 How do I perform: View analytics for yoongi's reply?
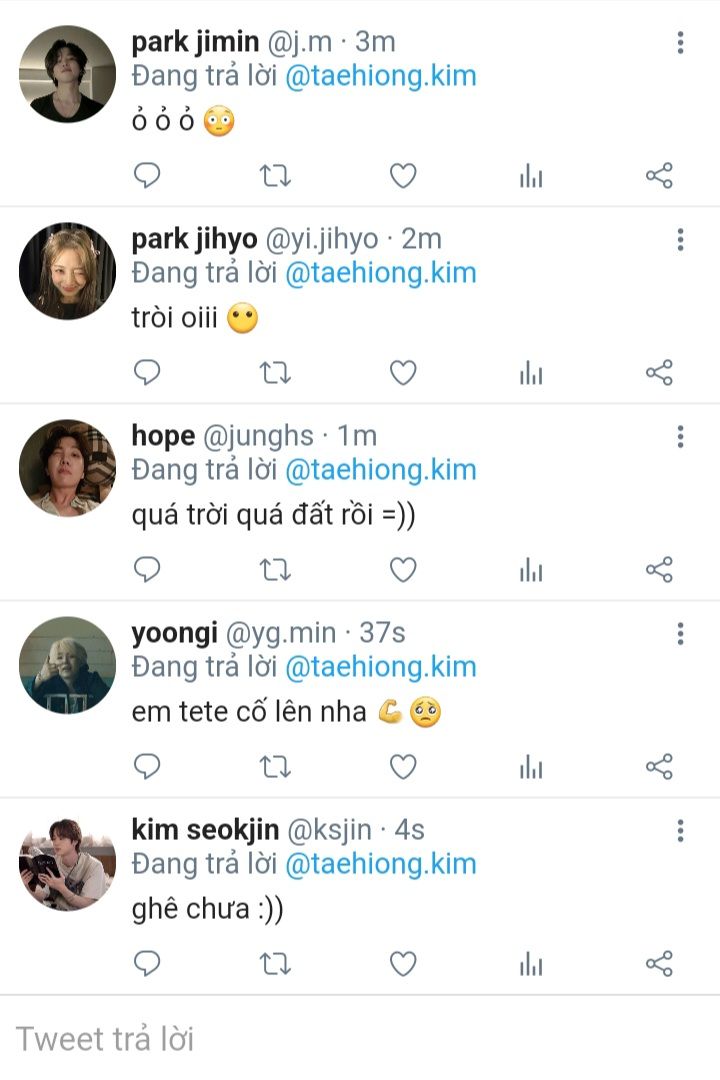point(531,768)
